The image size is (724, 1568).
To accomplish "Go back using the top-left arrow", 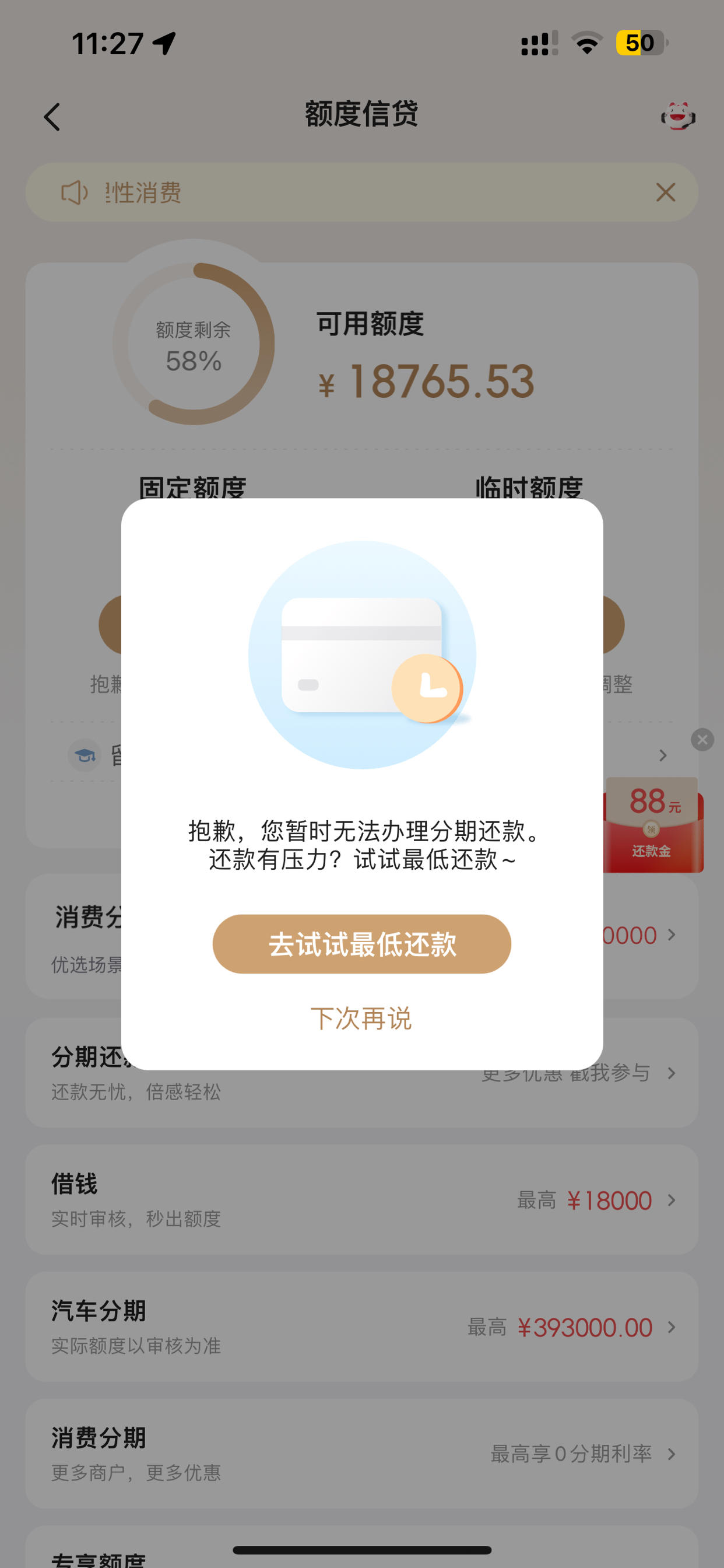I will [x=52, y=116].
